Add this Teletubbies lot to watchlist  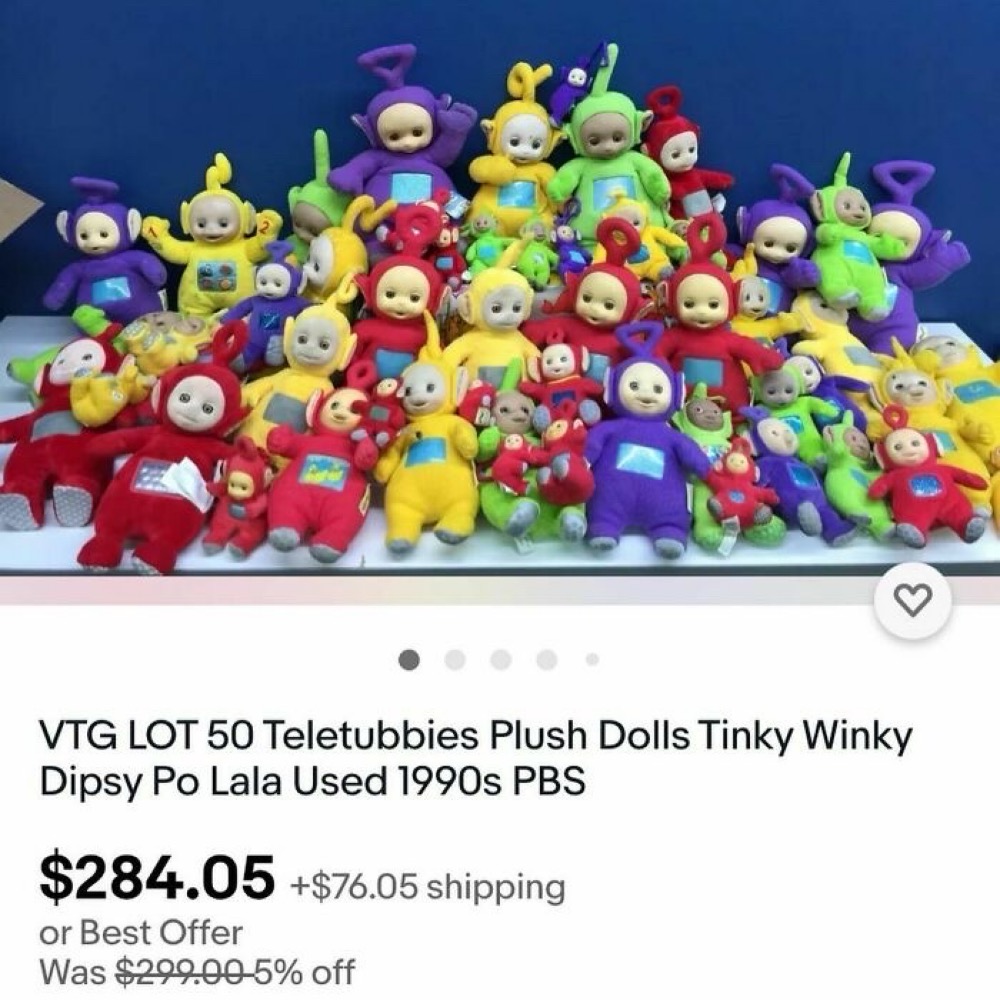pos(912,599)
